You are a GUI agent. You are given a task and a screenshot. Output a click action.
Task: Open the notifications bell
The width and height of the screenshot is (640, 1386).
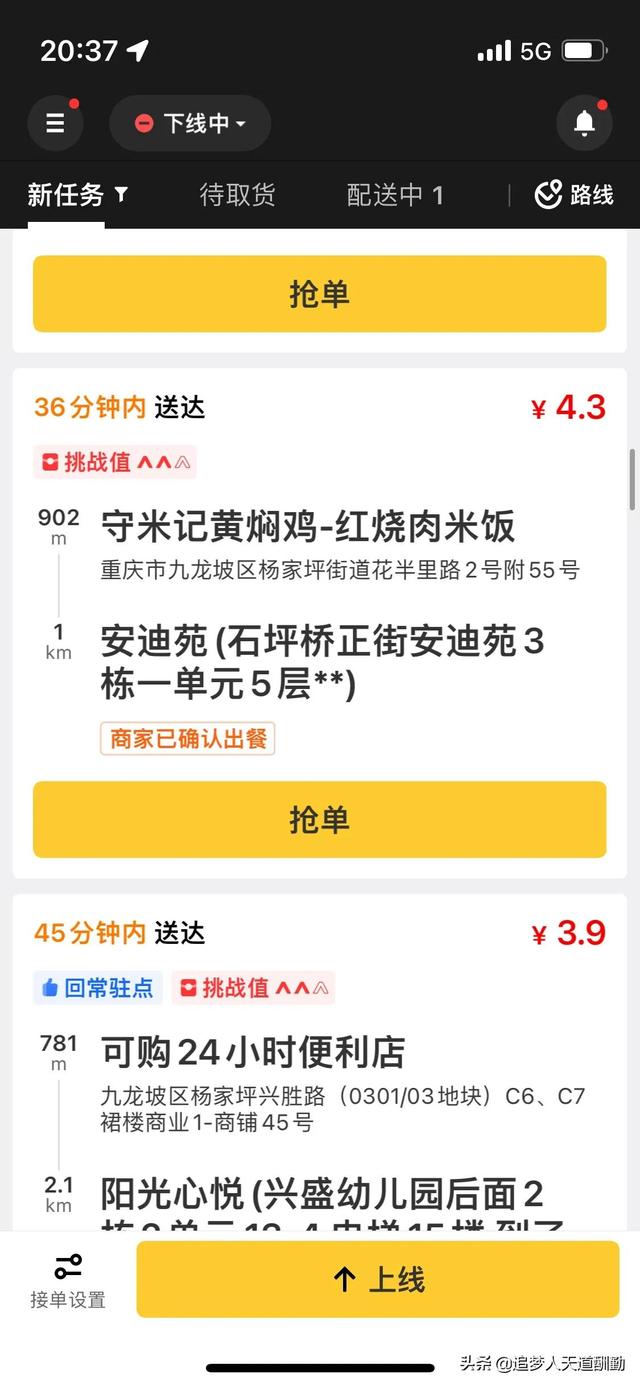[584, 123]
